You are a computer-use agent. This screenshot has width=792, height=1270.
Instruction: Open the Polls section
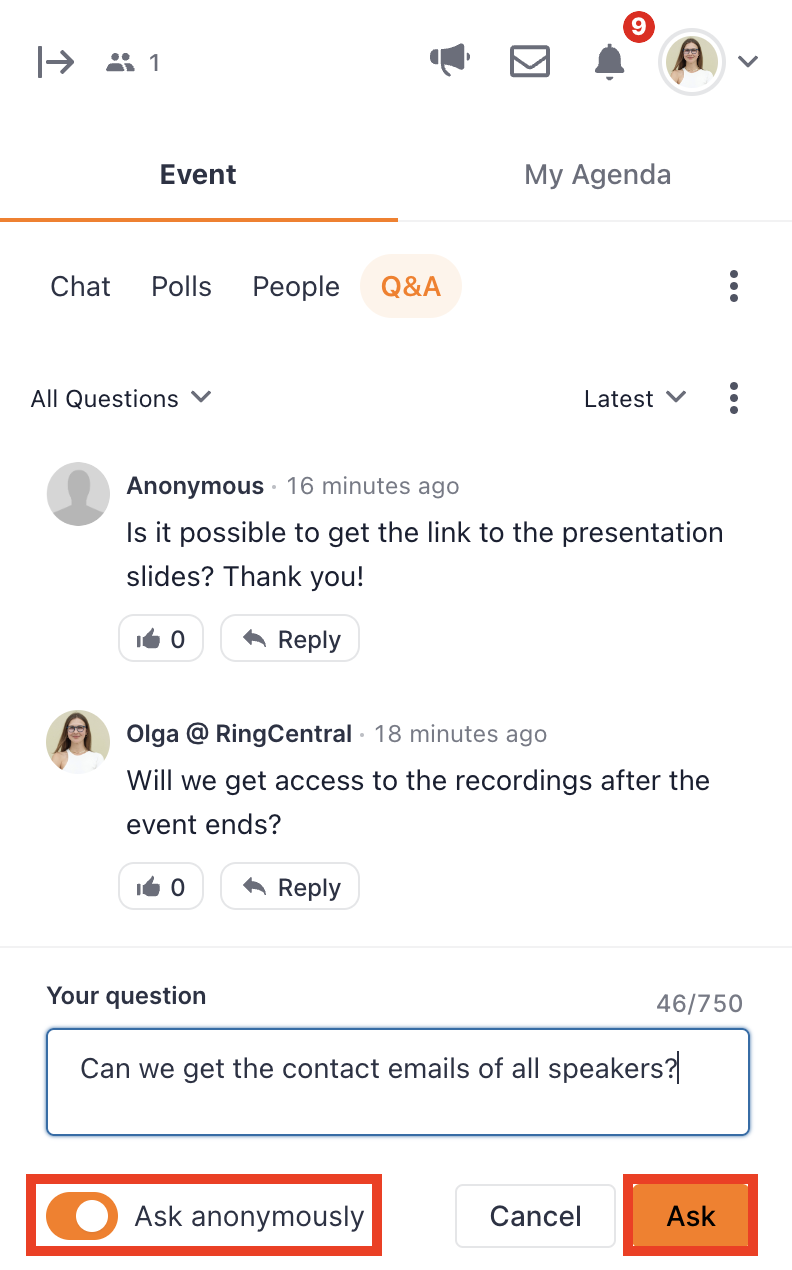coord(181,286)
